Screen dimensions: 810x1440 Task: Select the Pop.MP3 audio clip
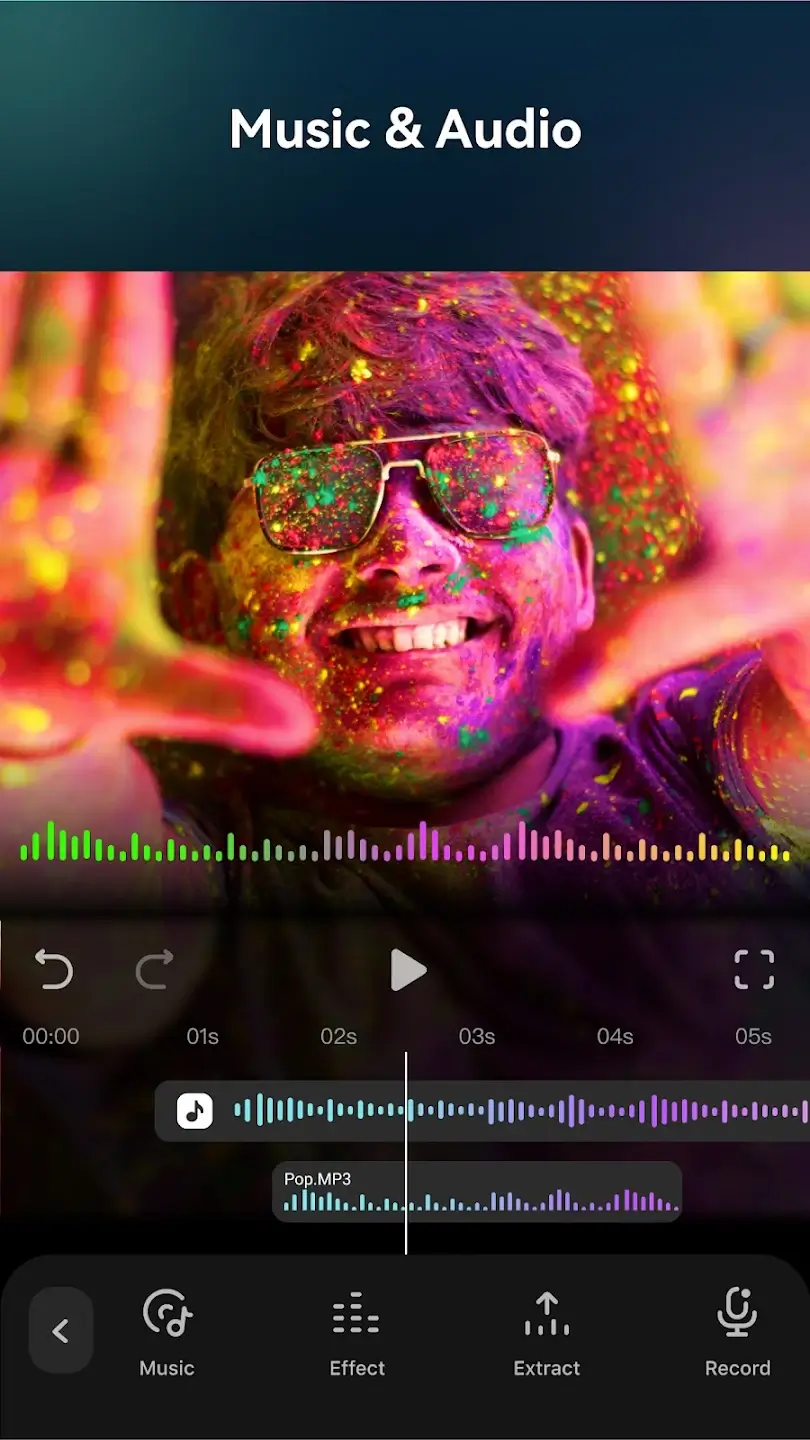coord(477,1191)
